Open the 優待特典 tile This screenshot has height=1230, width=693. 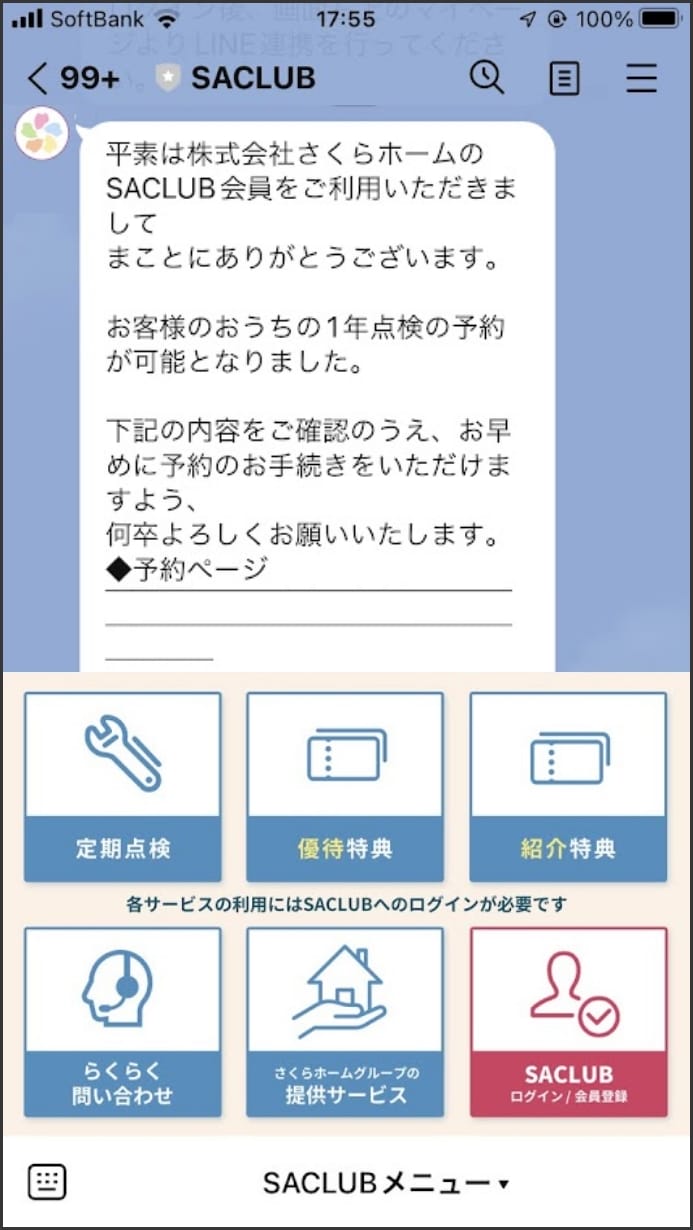[x=345, y=787]
